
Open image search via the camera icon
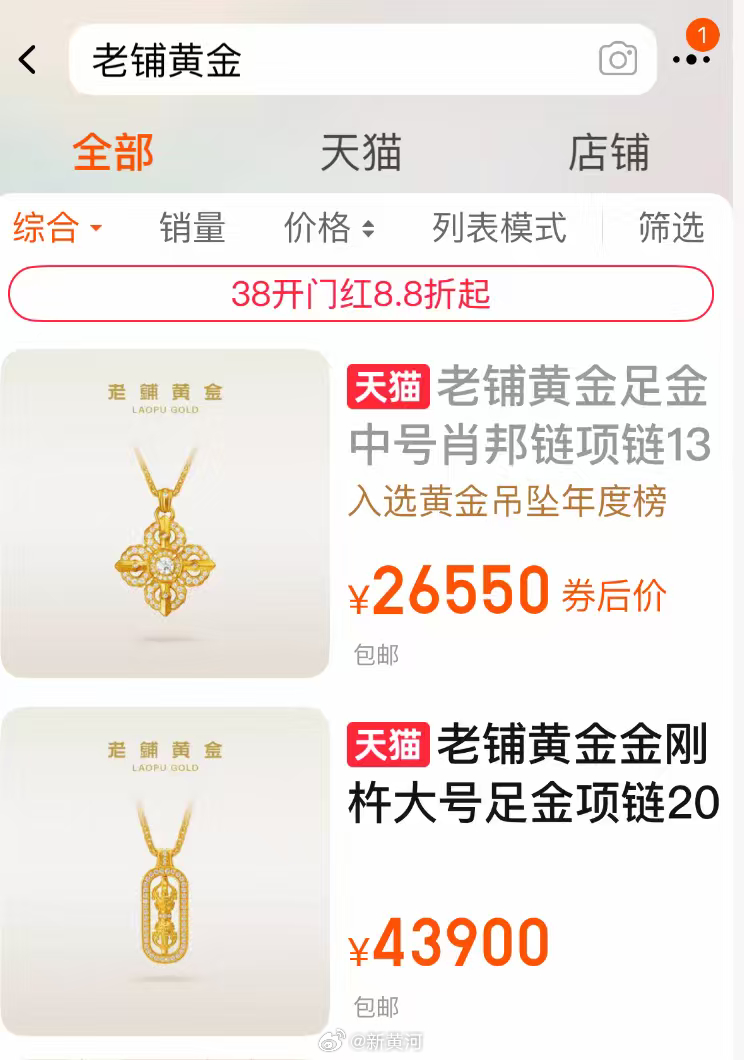point(617,59)
